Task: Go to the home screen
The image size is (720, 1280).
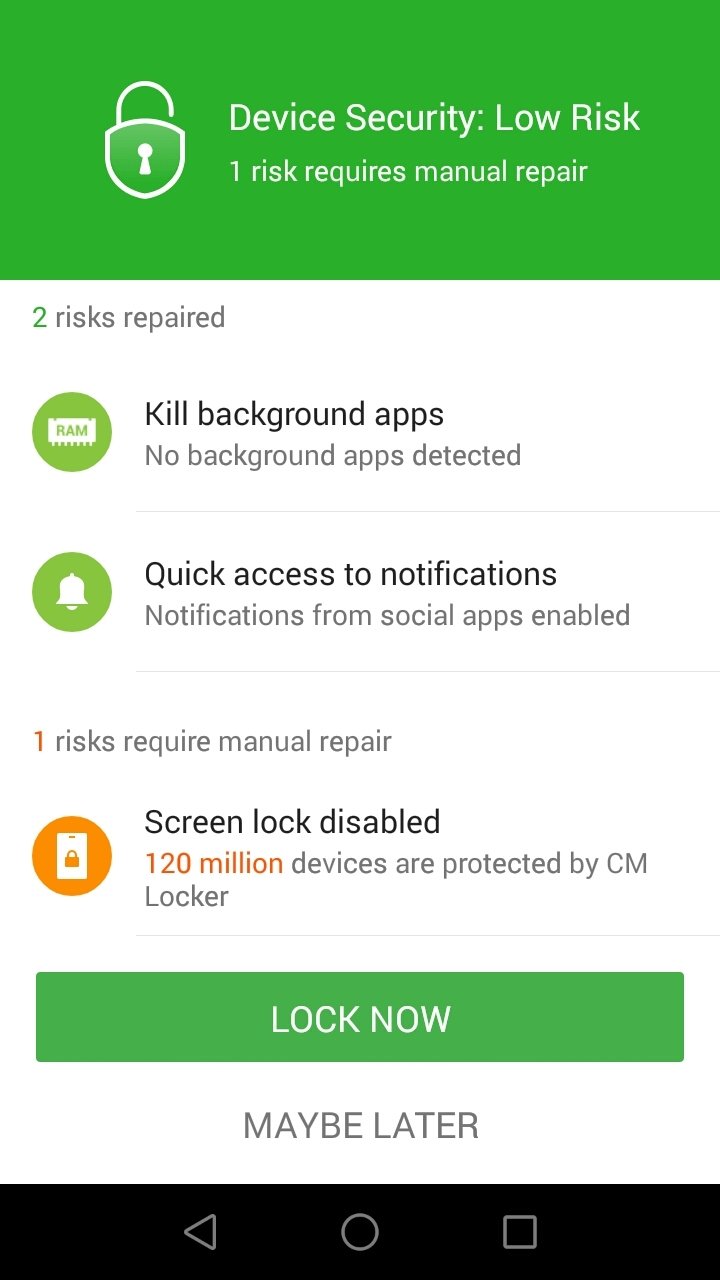Action: pos(360,1232)
